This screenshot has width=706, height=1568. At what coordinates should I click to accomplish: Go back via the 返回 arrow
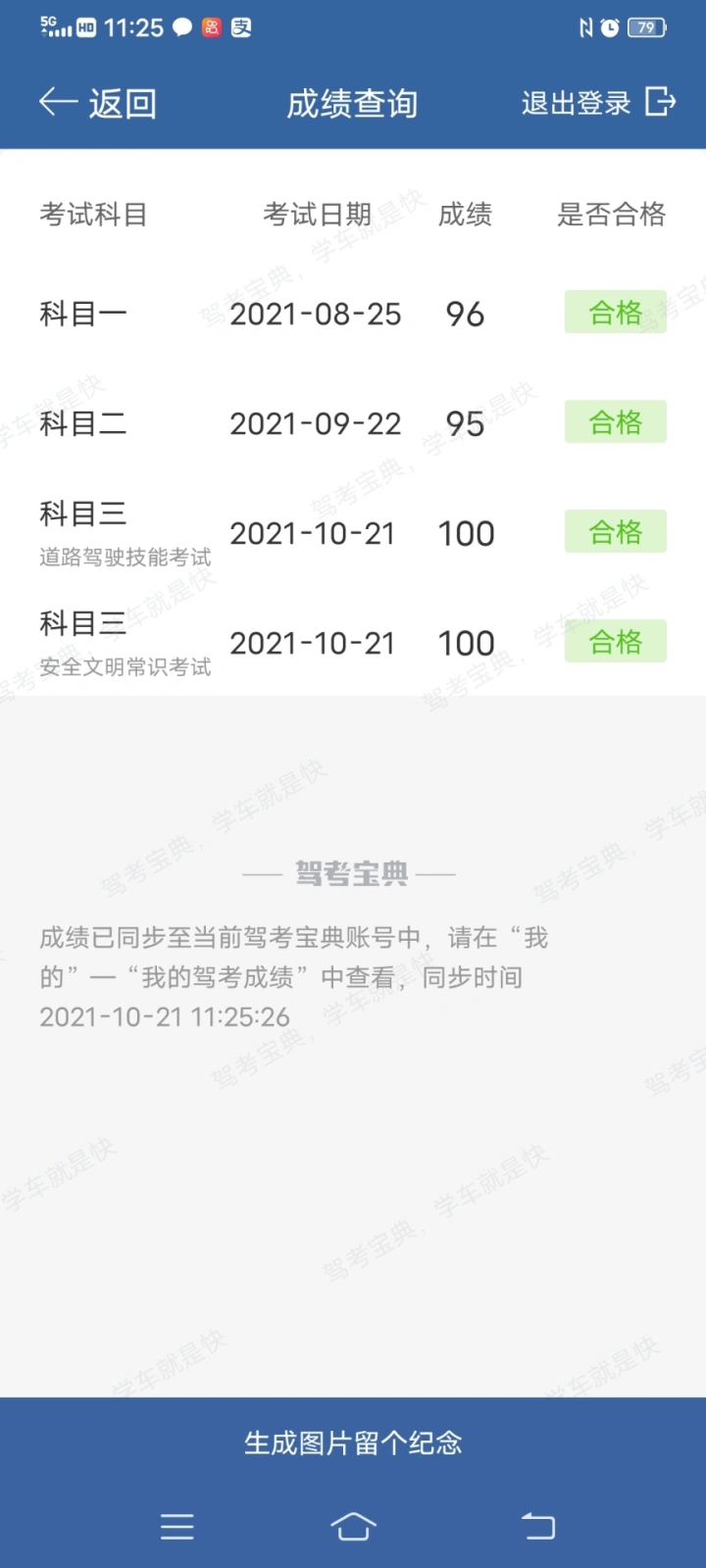coord(96,103)
